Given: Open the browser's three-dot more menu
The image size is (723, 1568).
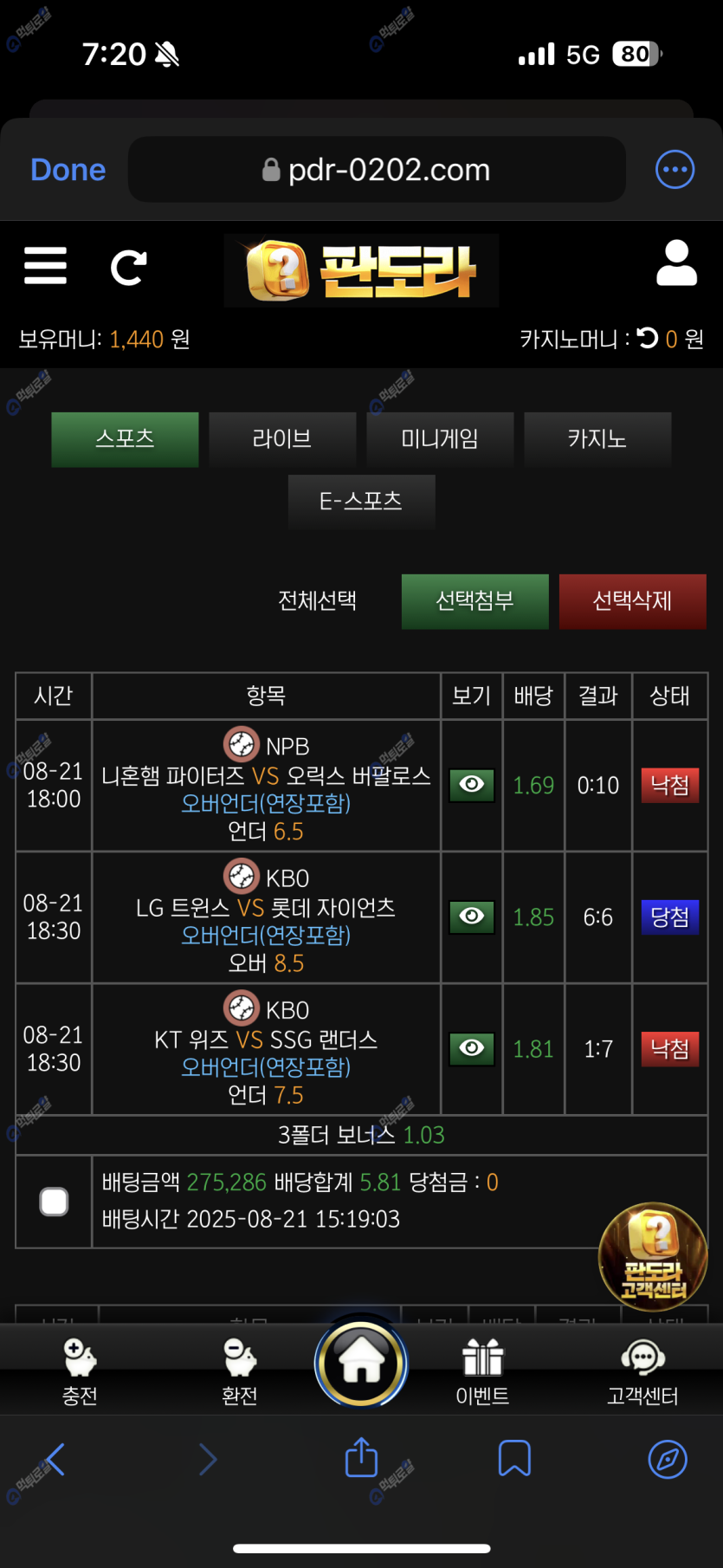Looking at the screenshot, I should pos(675,170).
